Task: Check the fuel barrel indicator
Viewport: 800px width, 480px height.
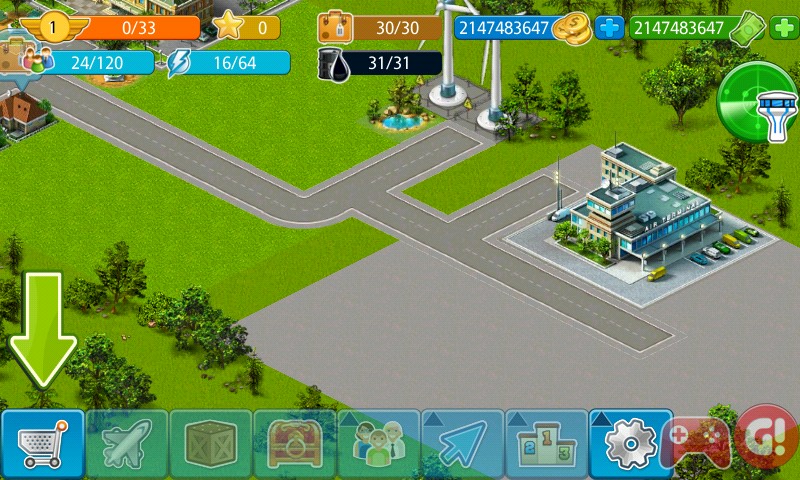Action: coord(380,64)
